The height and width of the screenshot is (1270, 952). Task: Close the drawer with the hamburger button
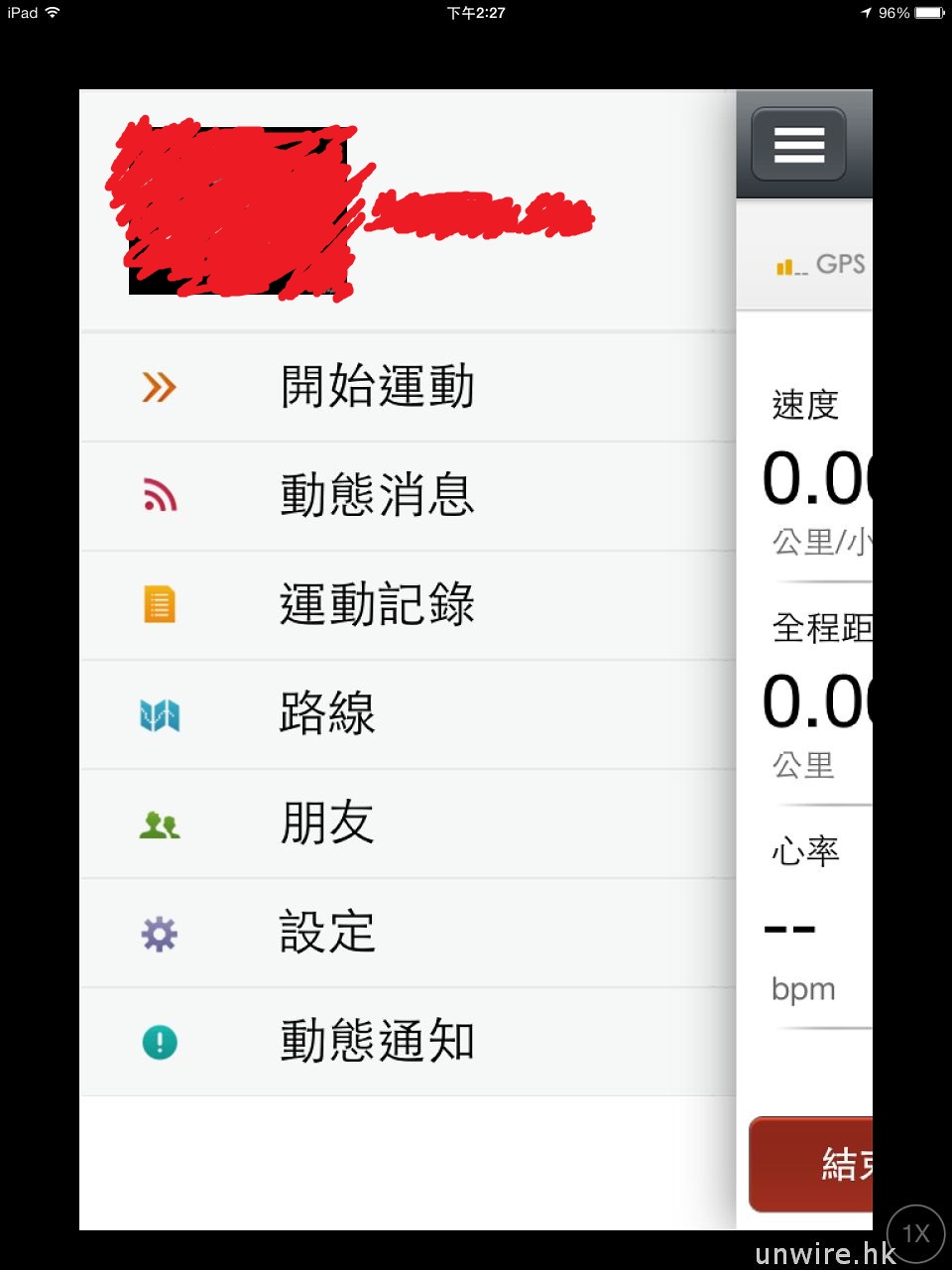[798, 145]
